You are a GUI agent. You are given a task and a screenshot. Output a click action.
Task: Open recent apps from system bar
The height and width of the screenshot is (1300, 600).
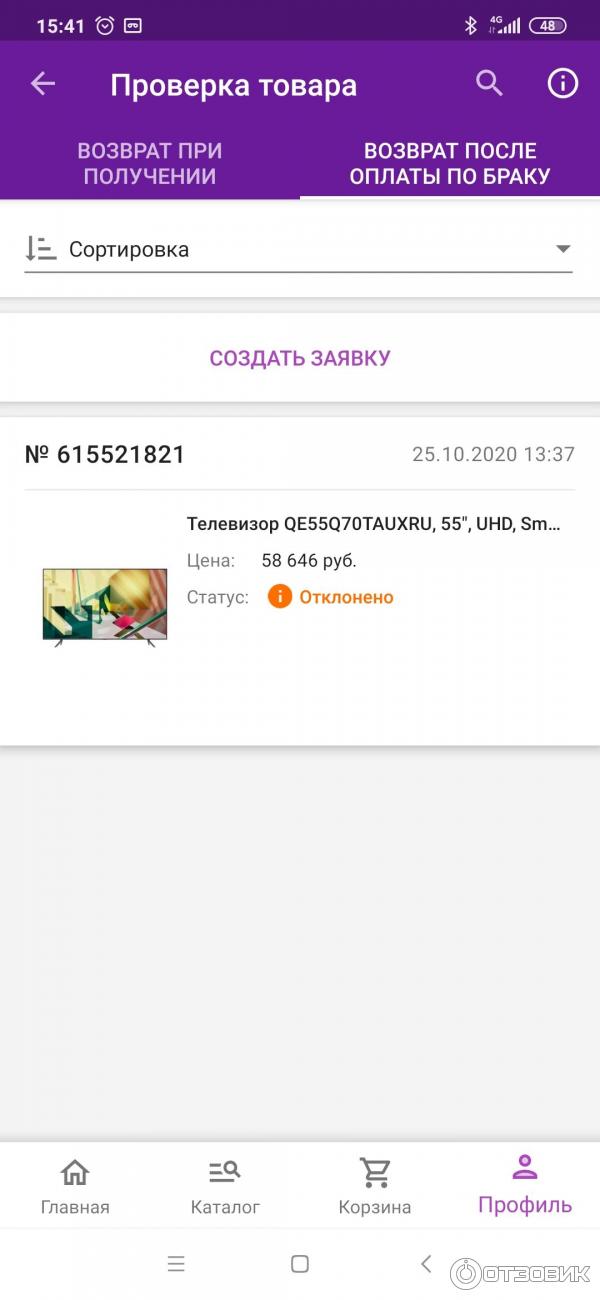pos(176,1264)
